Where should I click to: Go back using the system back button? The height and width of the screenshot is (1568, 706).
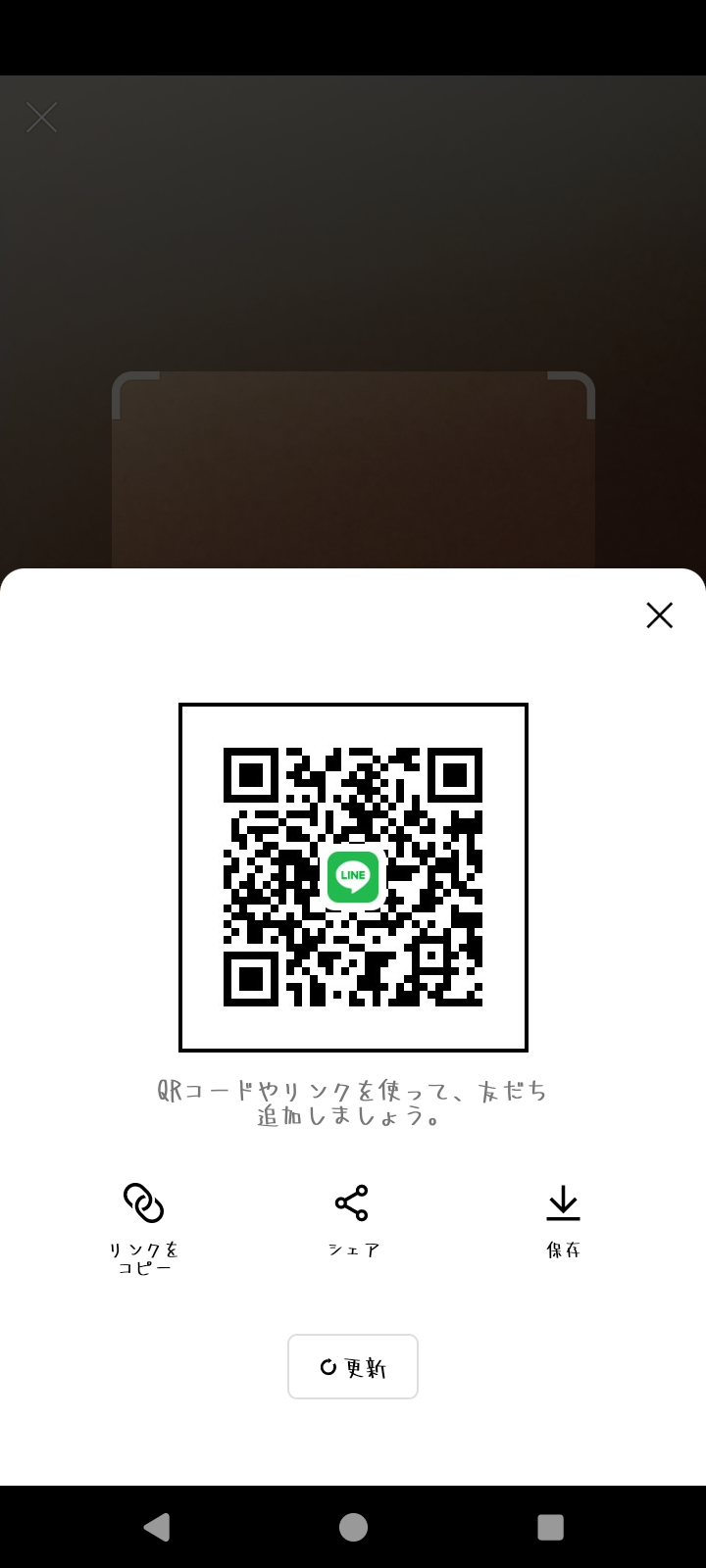pyautogui.click(x=156, y=1527)
